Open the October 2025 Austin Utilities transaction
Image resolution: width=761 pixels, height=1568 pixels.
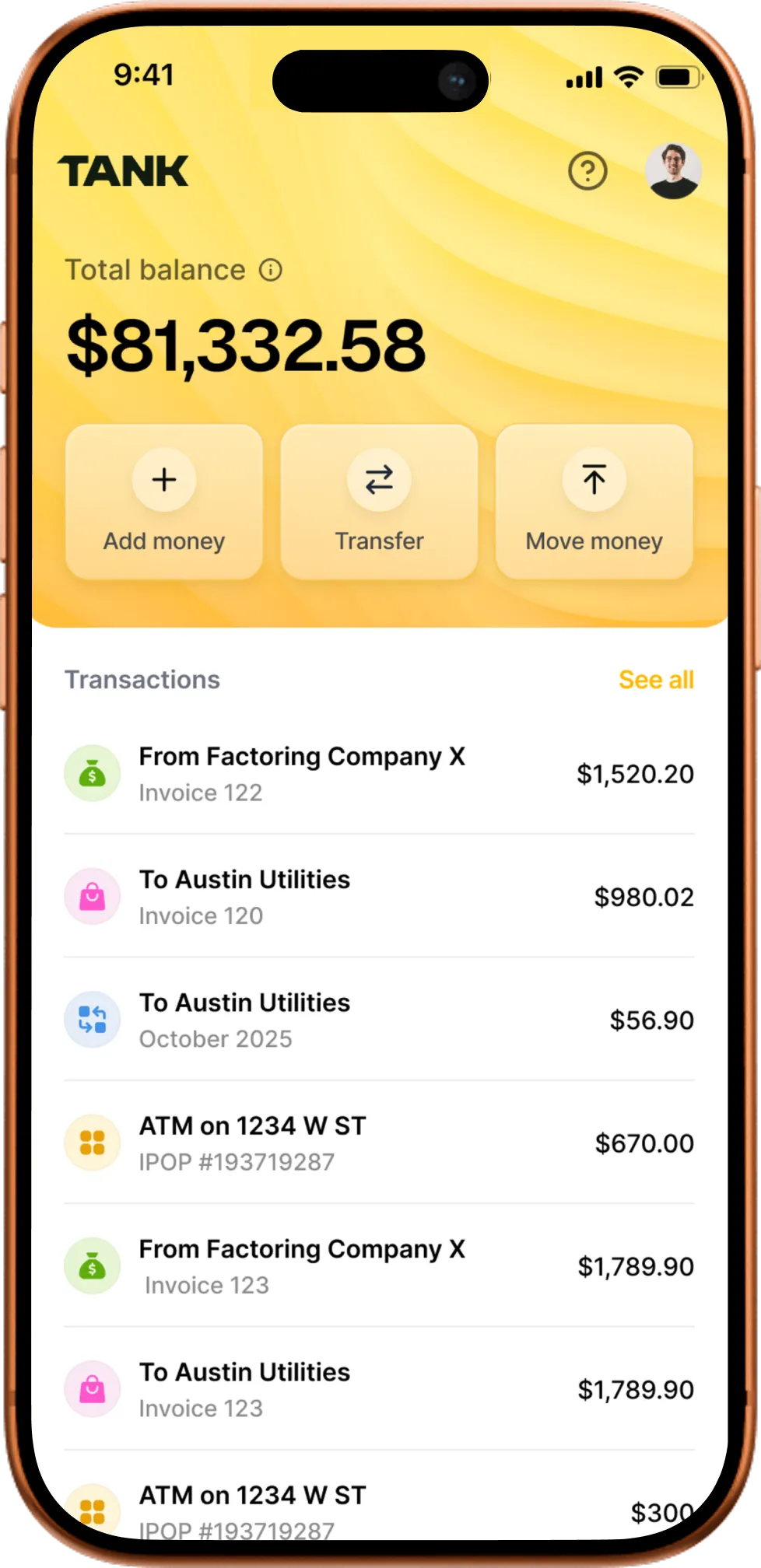coord(379,1019)
